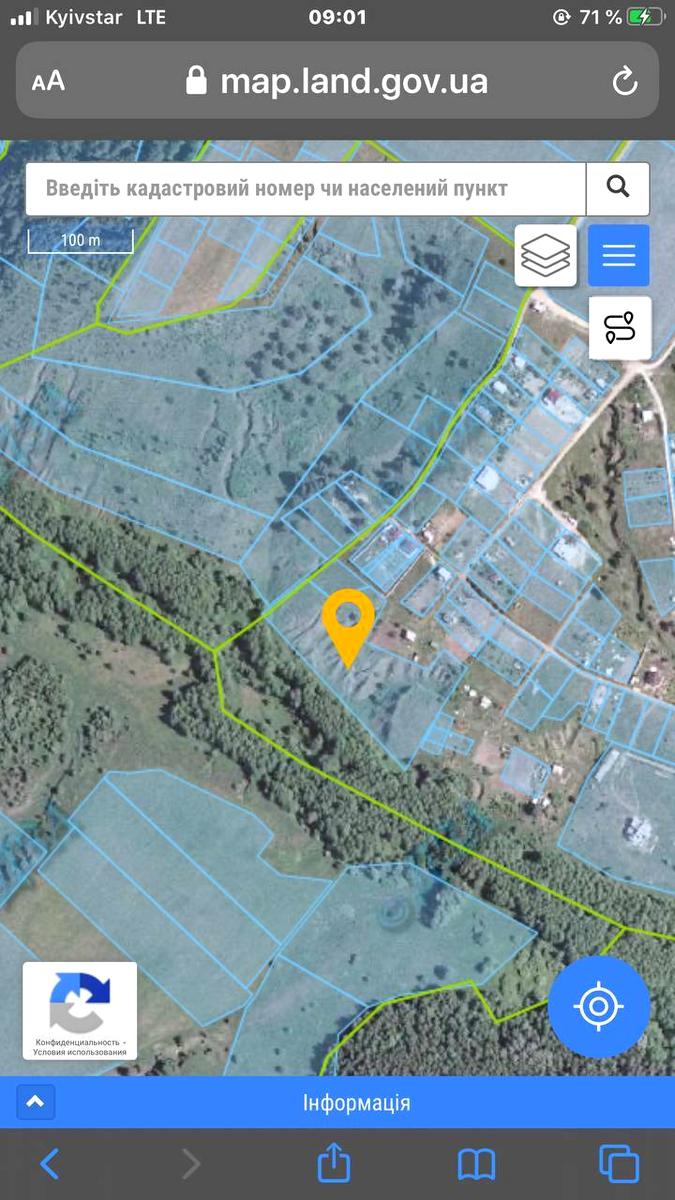Center map on my location
This screenshot has height=1200, width=675.
(x=599, y=1006)
